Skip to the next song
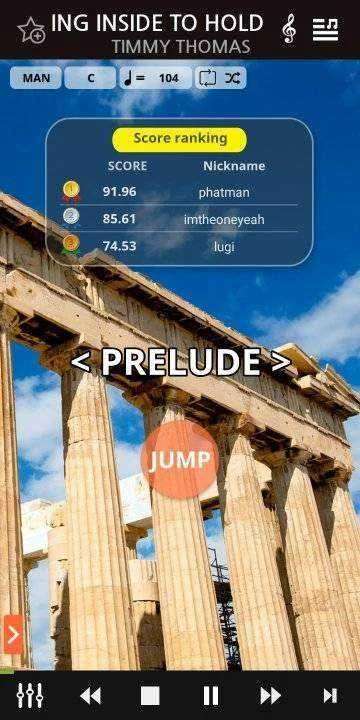Screen dimensions: 360x720 [331, 696]
